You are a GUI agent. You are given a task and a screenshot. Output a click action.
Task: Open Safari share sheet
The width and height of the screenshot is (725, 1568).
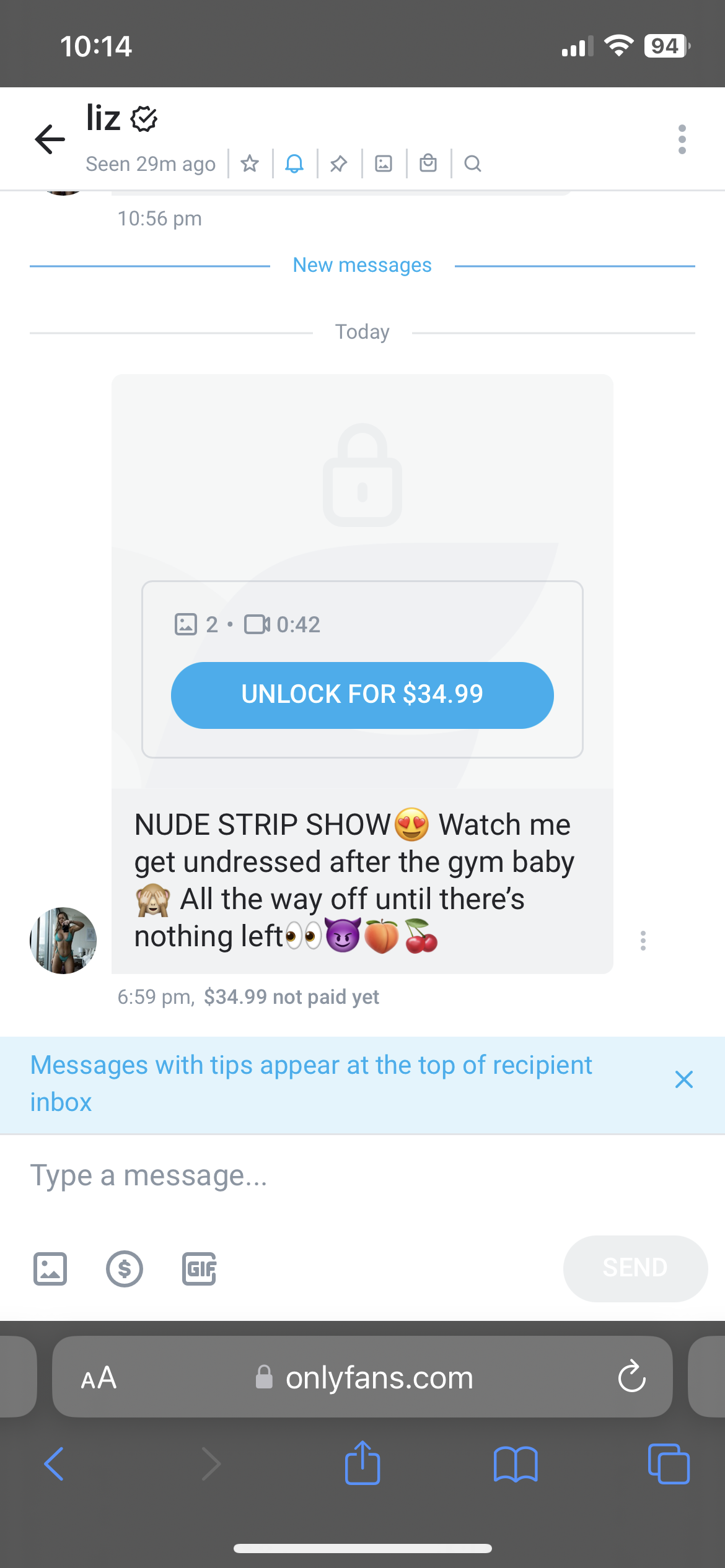[362, 1464]
